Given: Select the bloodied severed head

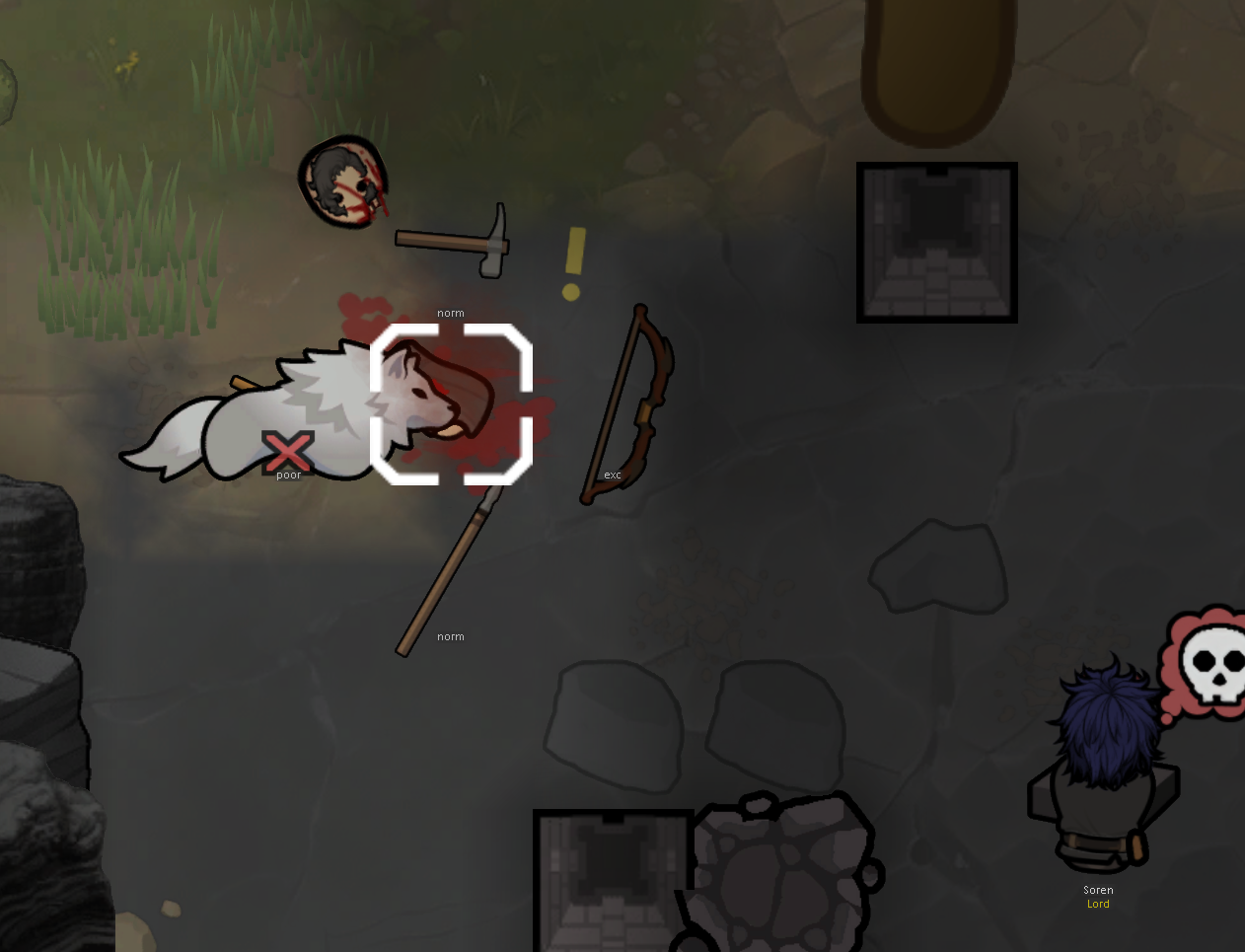Looking at the screenshot, I should click(344, 183).
